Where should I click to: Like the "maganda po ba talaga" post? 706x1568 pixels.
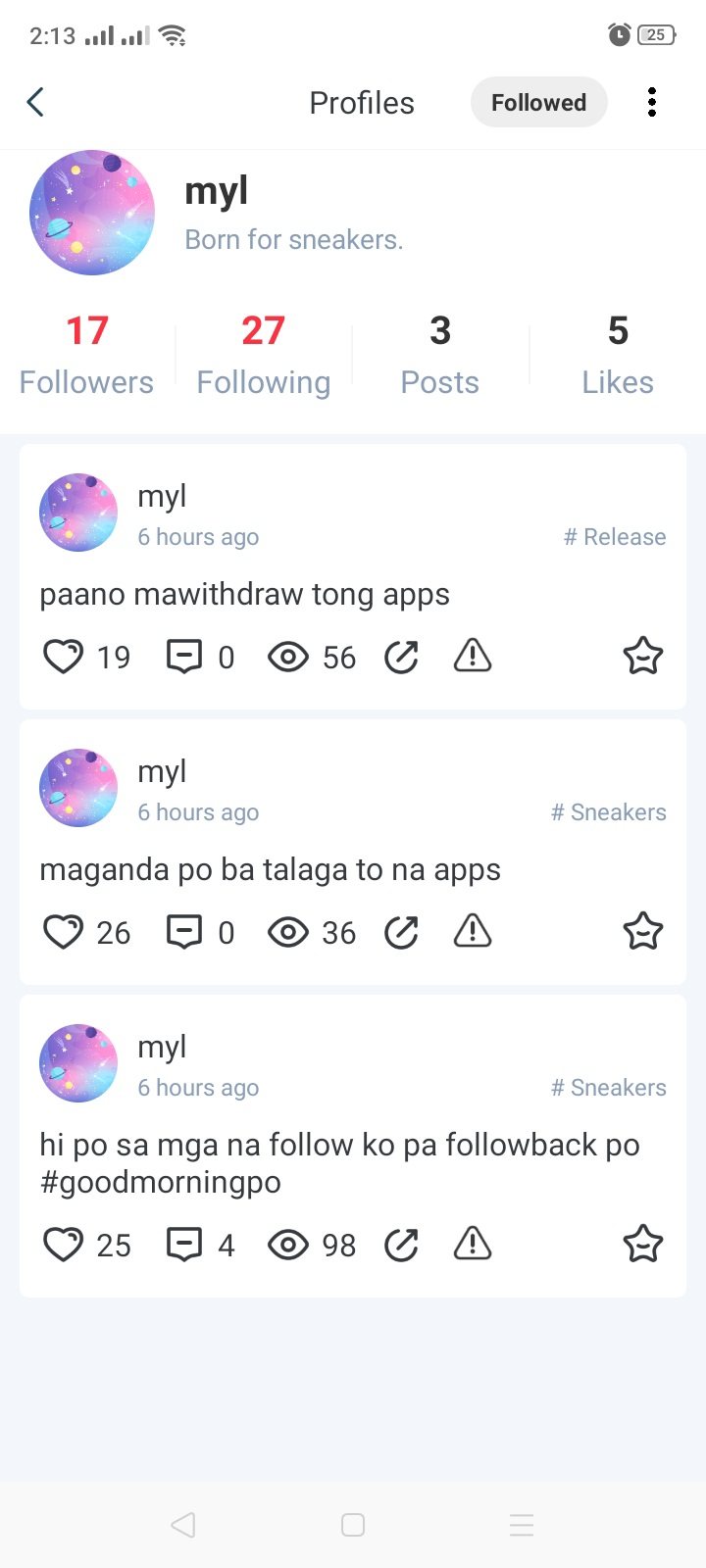click(63, 932)
